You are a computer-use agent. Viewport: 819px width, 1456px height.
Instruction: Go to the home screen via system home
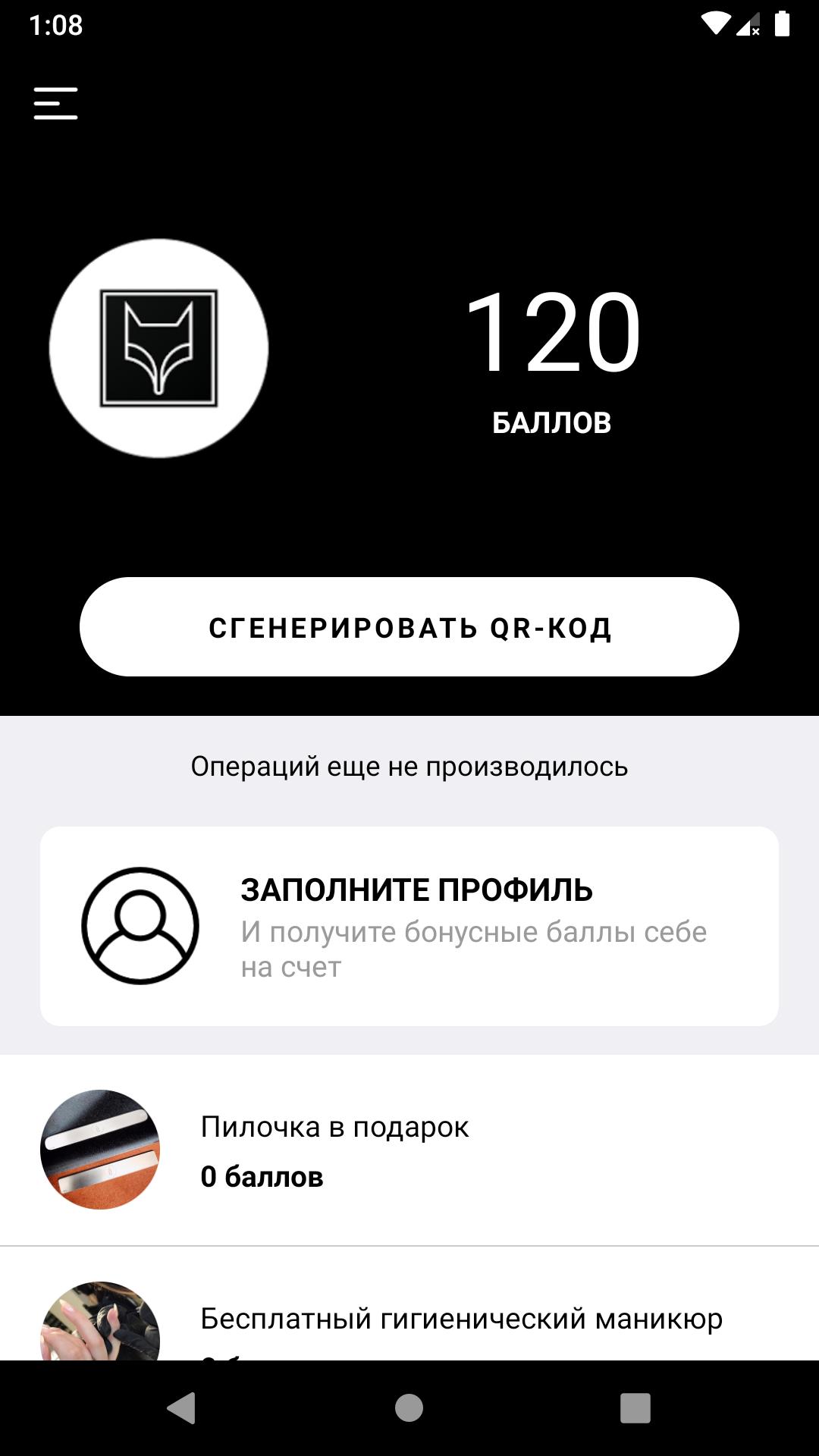pos(409,1408)
